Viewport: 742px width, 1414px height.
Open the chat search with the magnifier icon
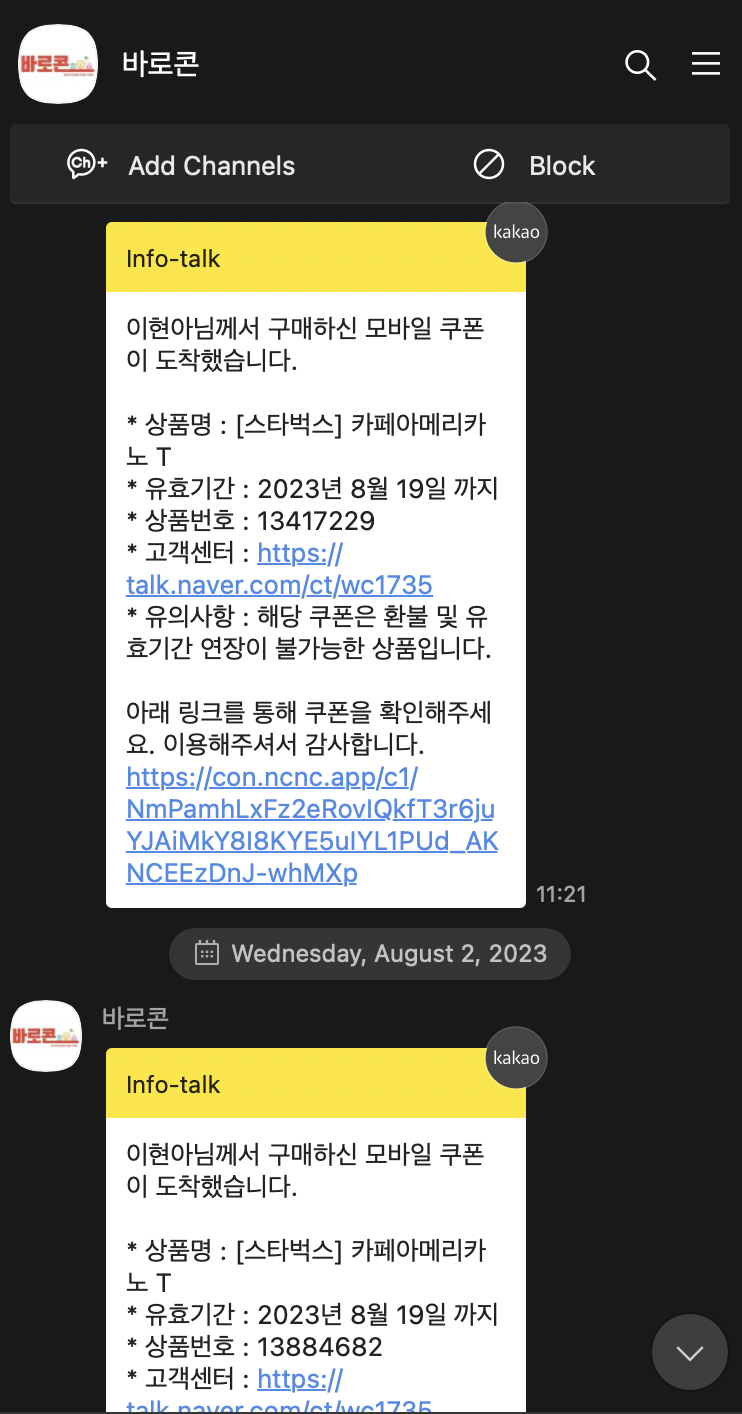point(640,64)
